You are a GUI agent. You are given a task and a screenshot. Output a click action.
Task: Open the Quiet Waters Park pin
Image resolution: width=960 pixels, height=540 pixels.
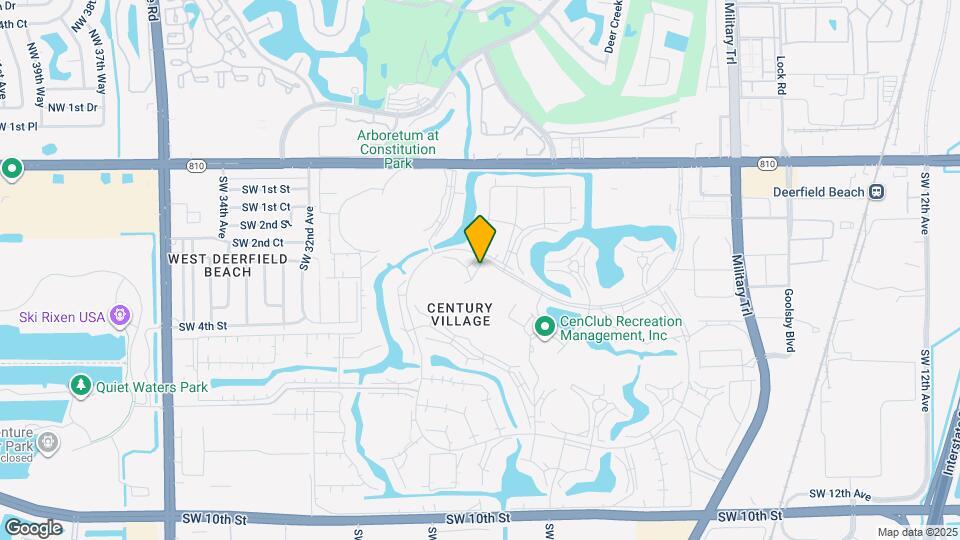click(81, 385)
